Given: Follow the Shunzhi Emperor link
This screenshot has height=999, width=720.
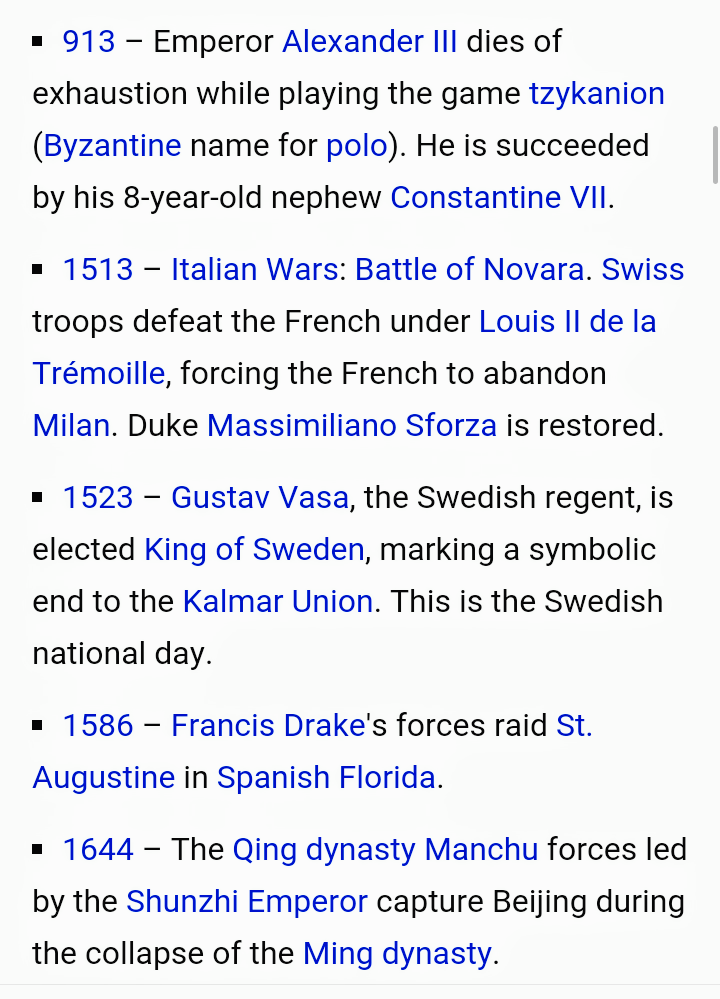Looking at the screenshot, I should (x=246, y=902).
